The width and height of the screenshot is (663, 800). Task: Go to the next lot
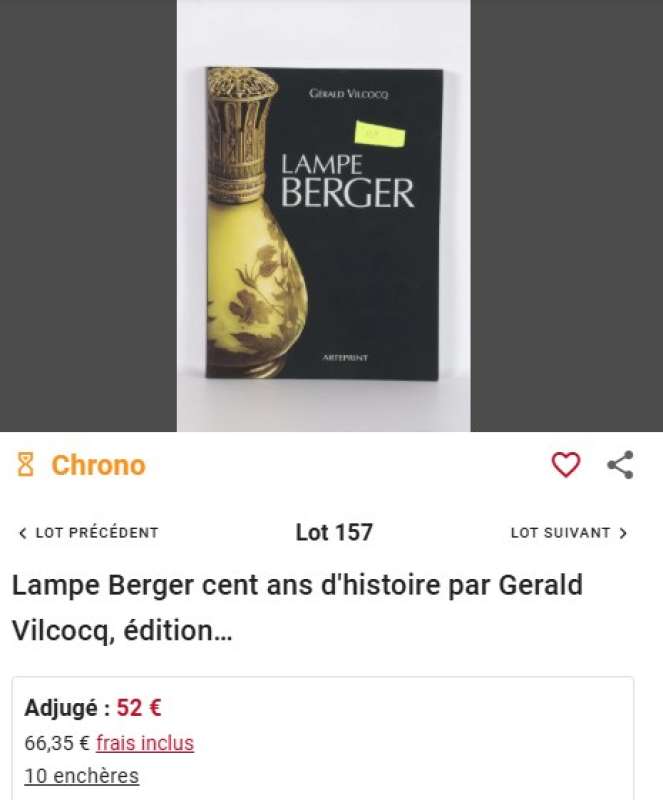pyautogui.click(x=569, y=533)
